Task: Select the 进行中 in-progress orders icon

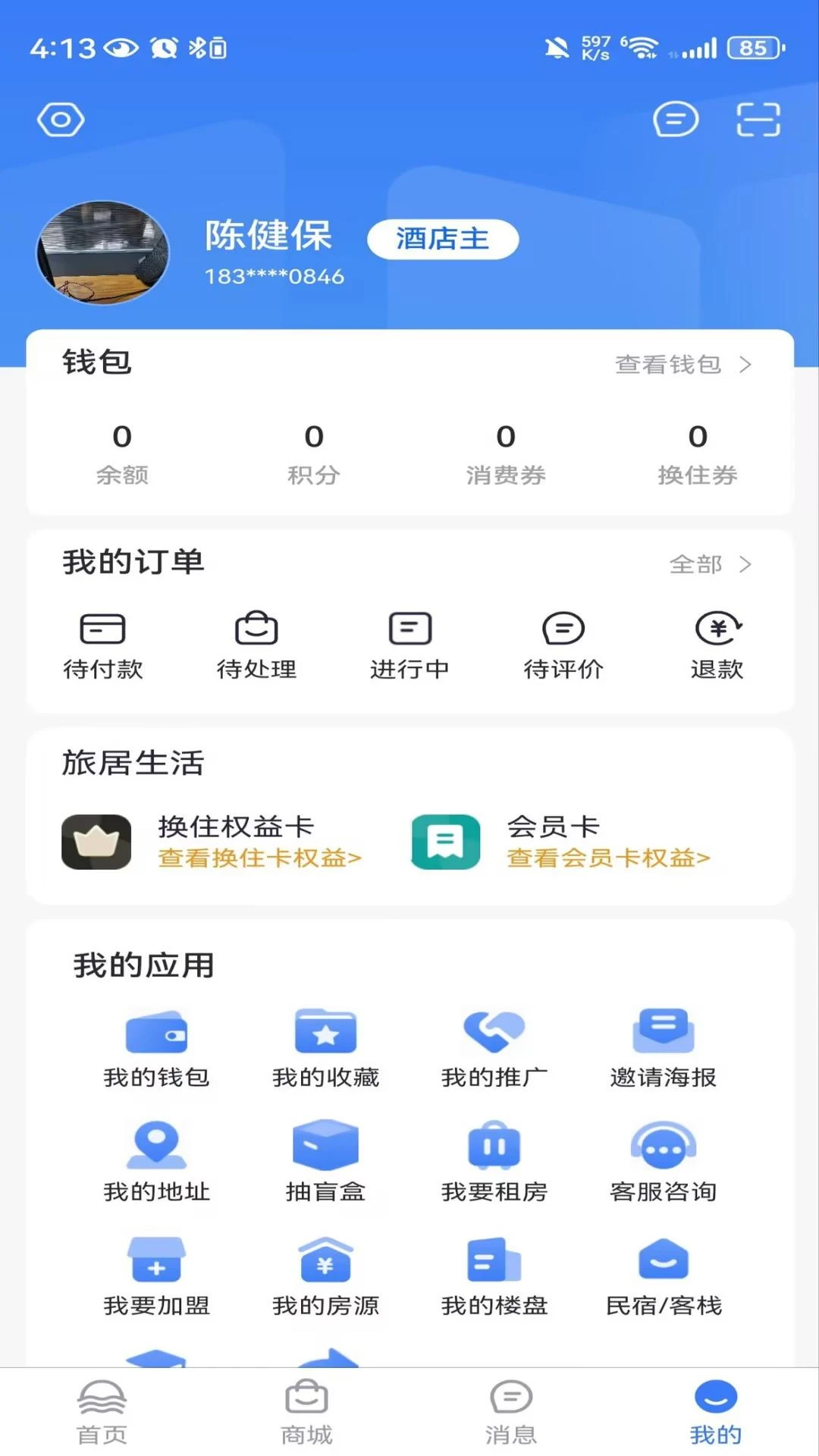Action: (409, 643)
